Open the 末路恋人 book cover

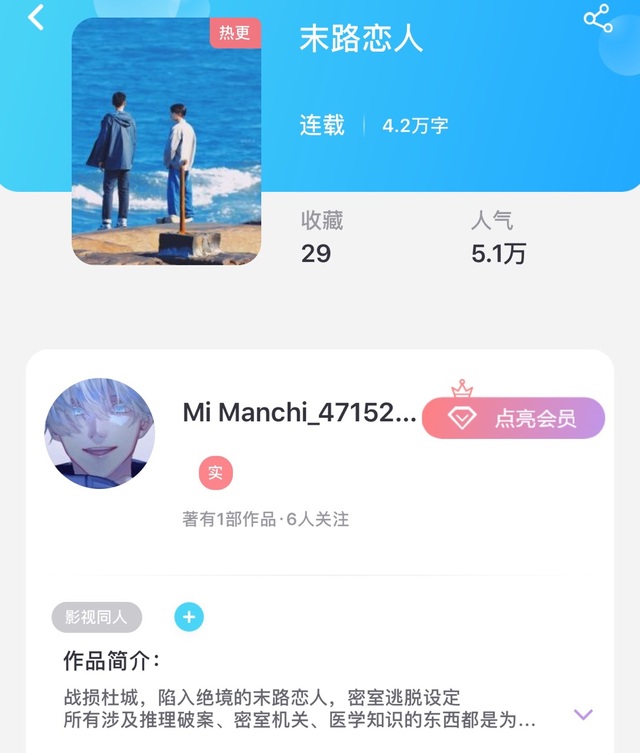tap(166, 141)
